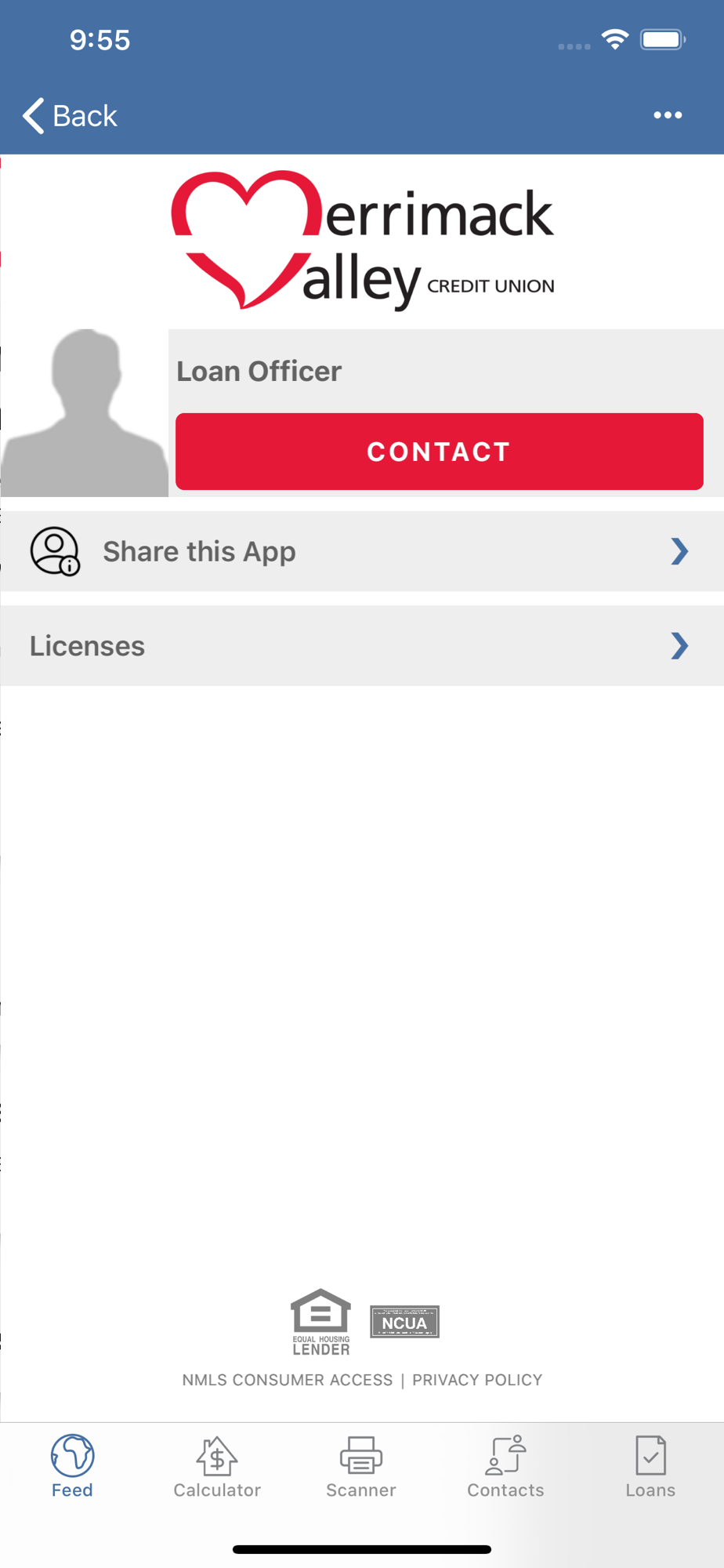The image size is (724, 1568).
Task: Go back using the Back button
Action: pos(70,116)
